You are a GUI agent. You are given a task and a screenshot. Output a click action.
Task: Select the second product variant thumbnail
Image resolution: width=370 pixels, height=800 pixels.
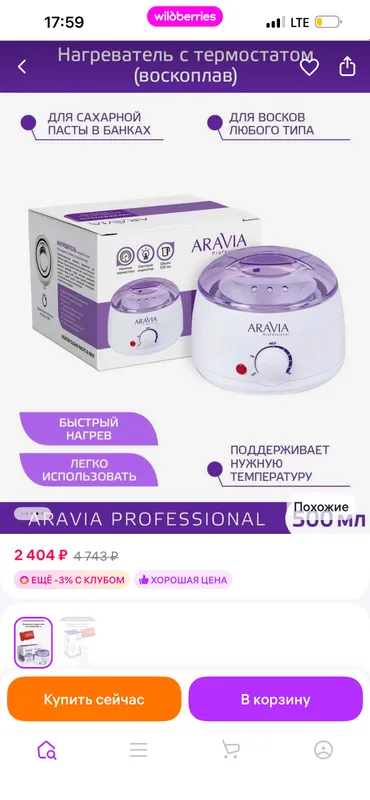(78, 640)
